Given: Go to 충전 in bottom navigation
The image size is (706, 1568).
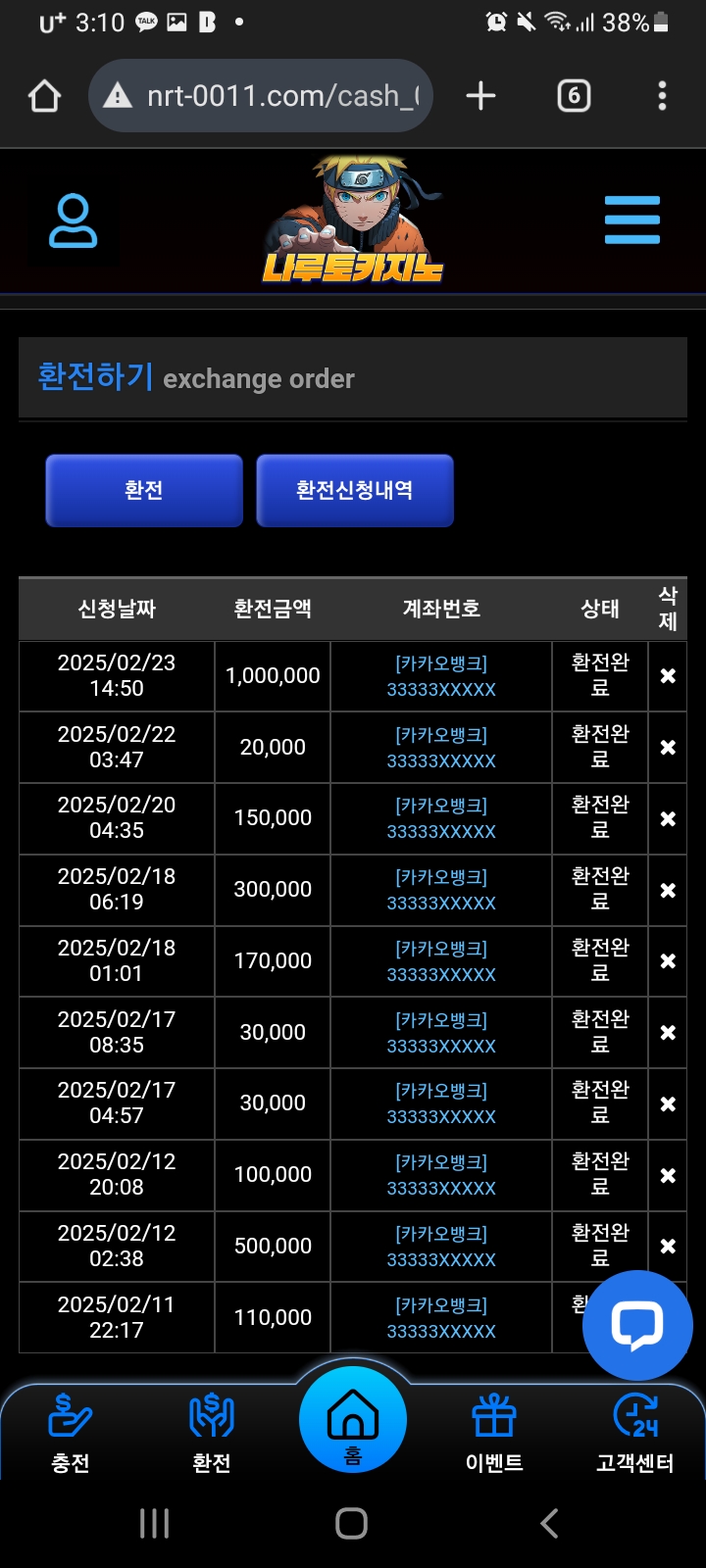Looking at the screenshot, I should (71, 1433).
